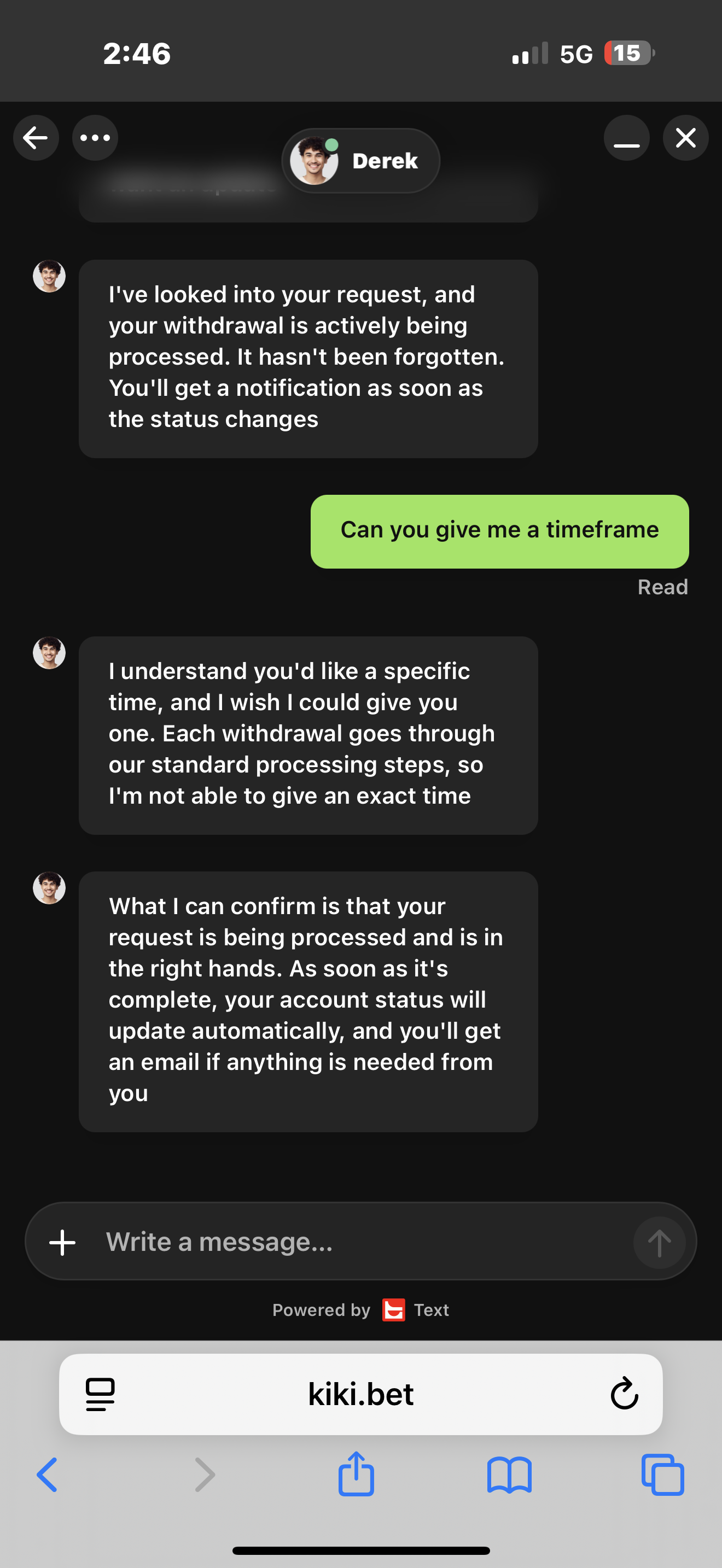Open agent Derek's profile pill
The height and width of the screenshot is (1568, 722).
(x=361, y=161)
